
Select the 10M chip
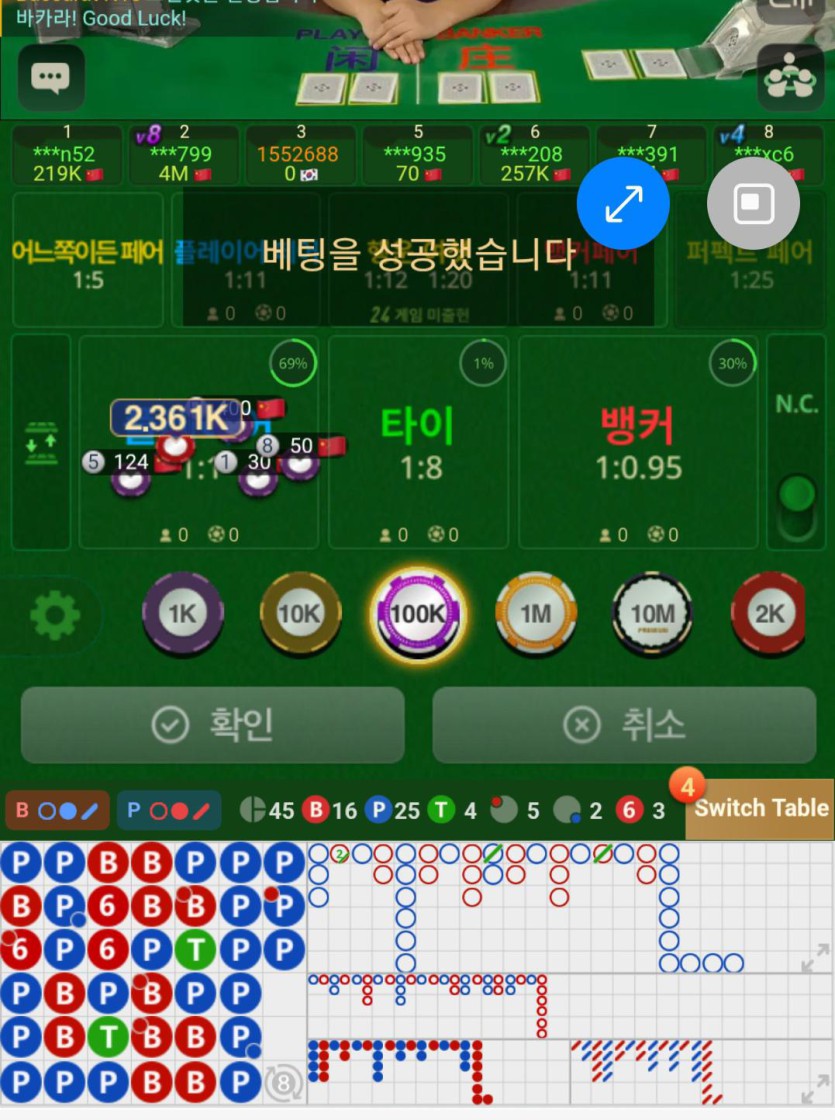coord(653,613)
